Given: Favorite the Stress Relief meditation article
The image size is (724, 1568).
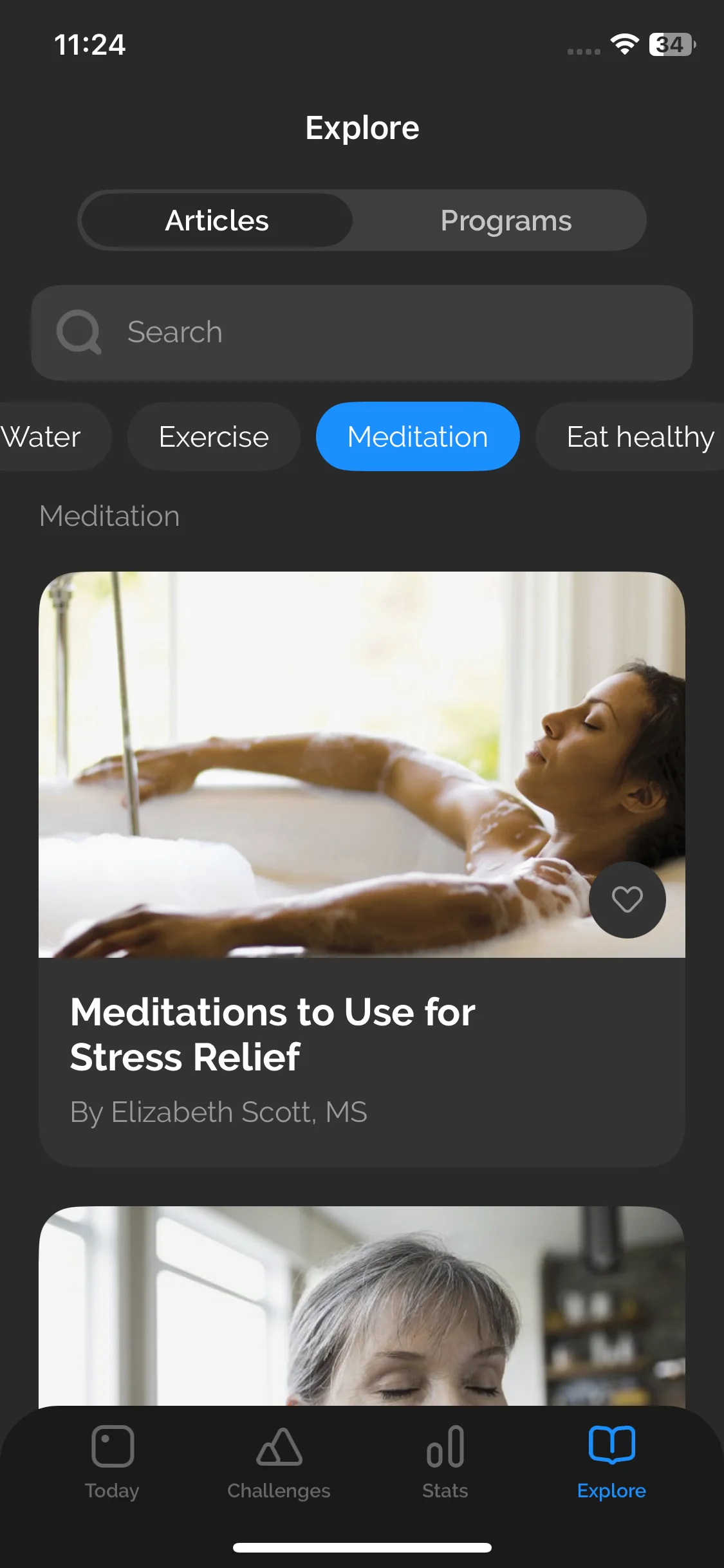Looking at the screenshot, I should click(x=627, y=899).
